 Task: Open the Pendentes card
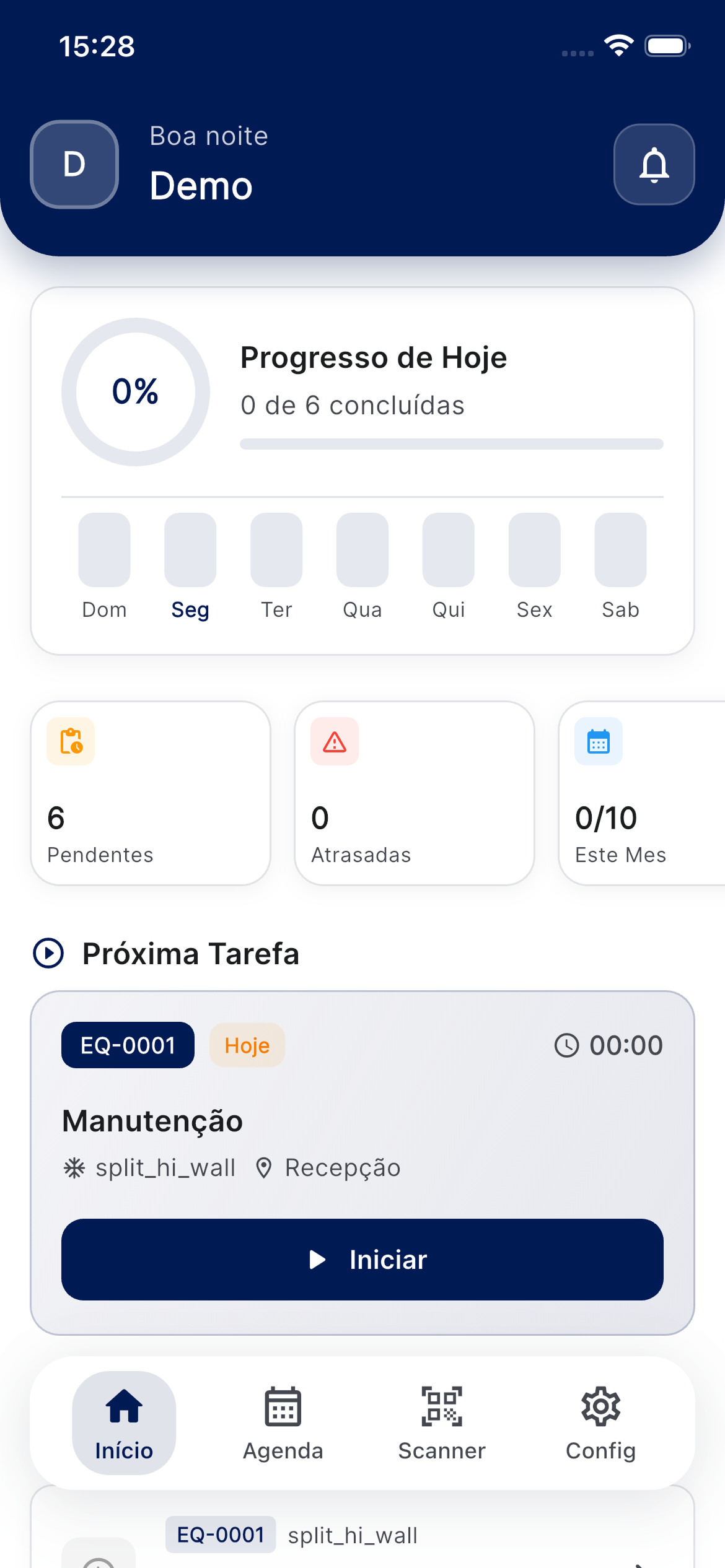point(151,793)
